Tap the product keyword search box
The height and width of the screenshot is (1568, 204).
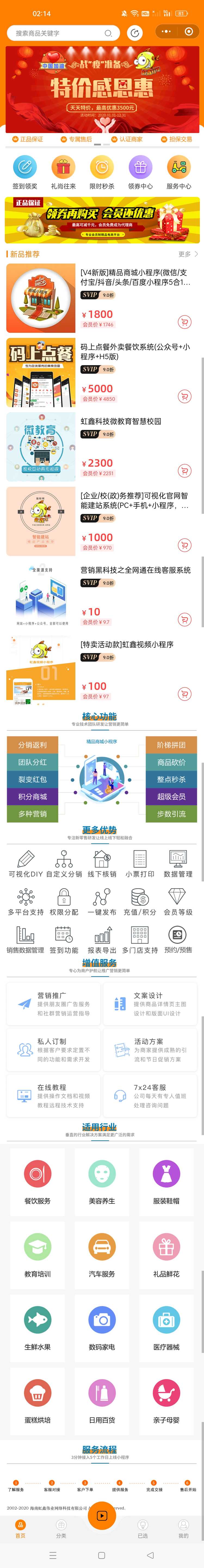click(x=61, y=33)
